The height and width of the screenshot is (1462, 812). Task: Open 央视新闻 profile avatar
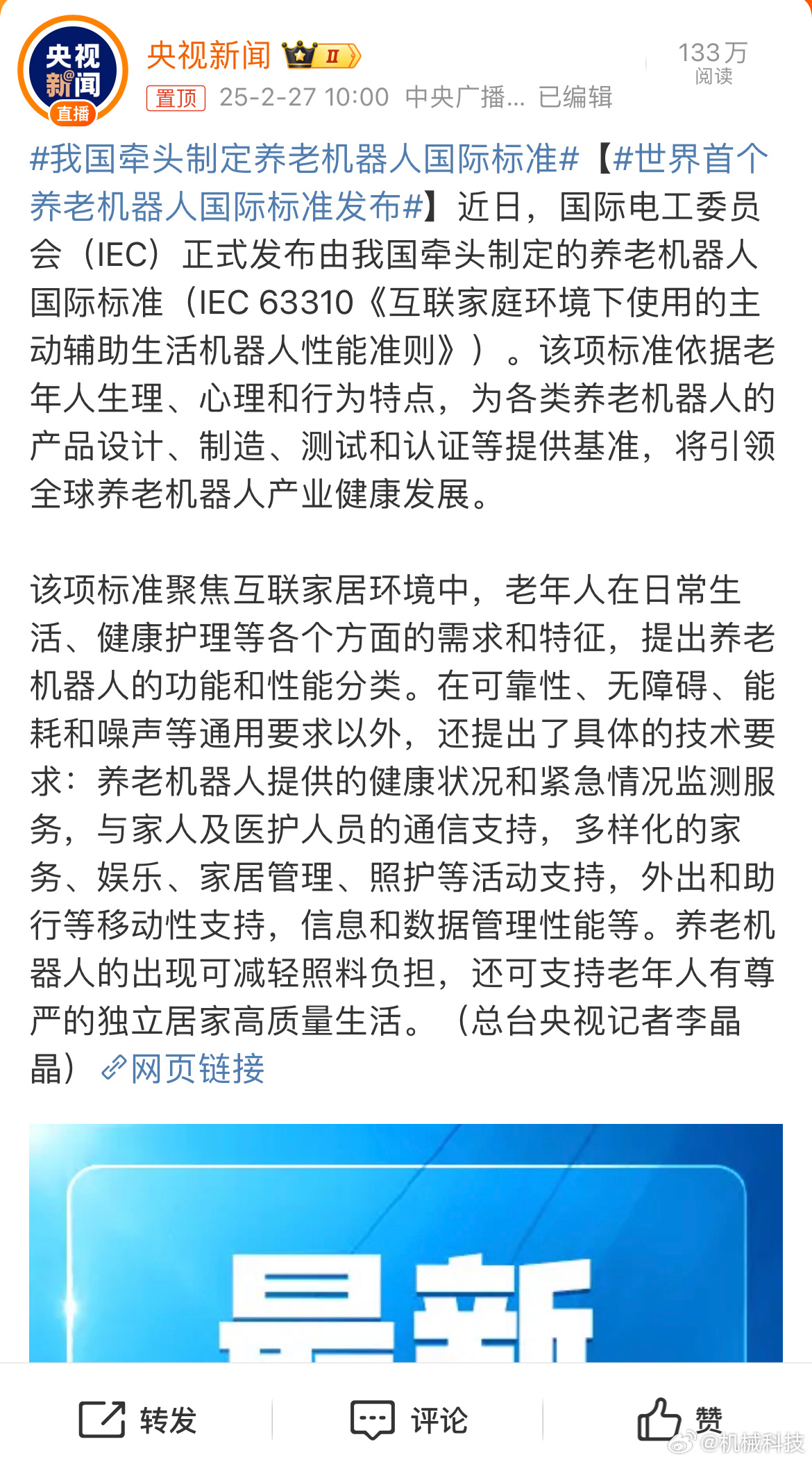(x=73, y=70)
